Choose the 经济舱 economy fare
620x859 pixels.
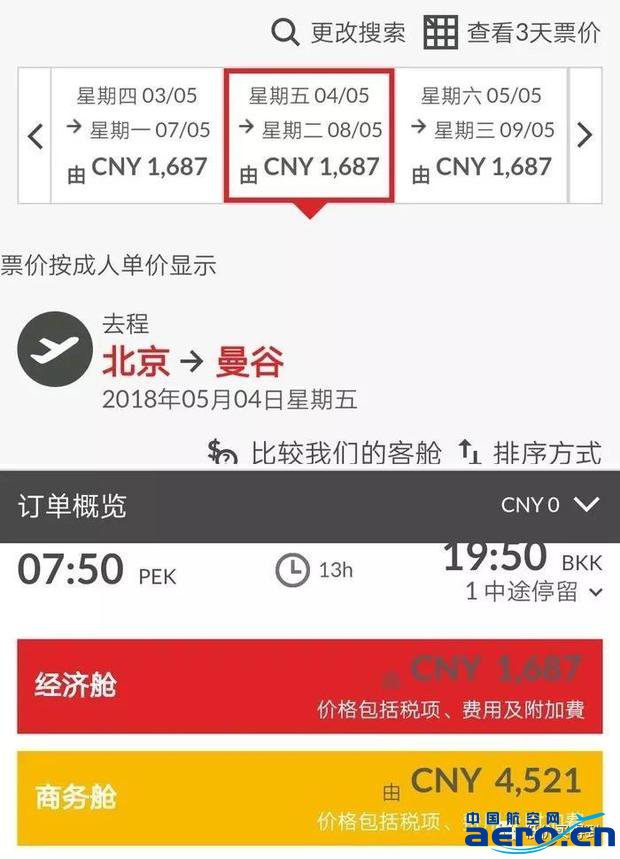click(309, 685)
